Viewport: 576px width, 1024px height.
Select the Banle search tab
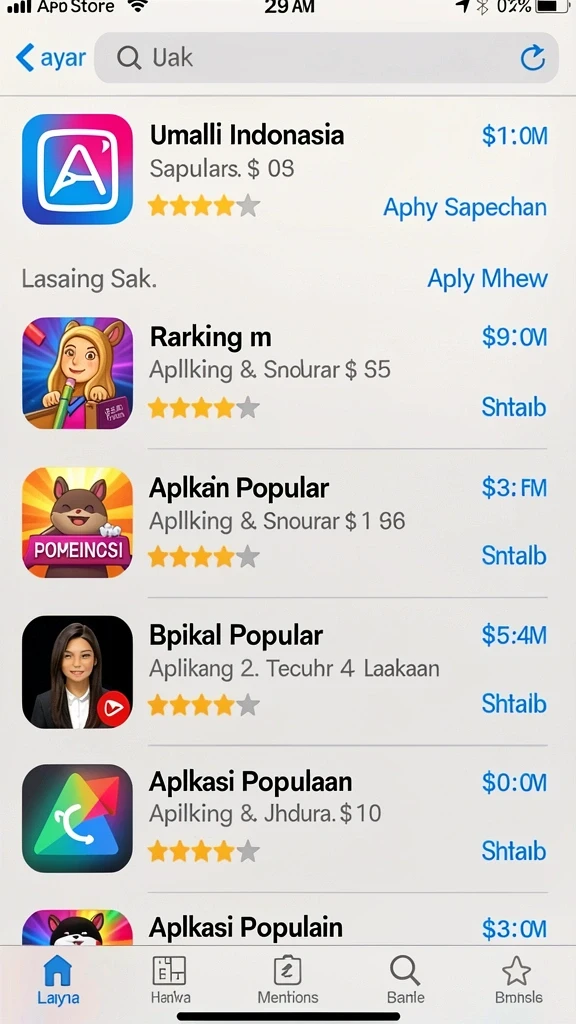(405, 980)
